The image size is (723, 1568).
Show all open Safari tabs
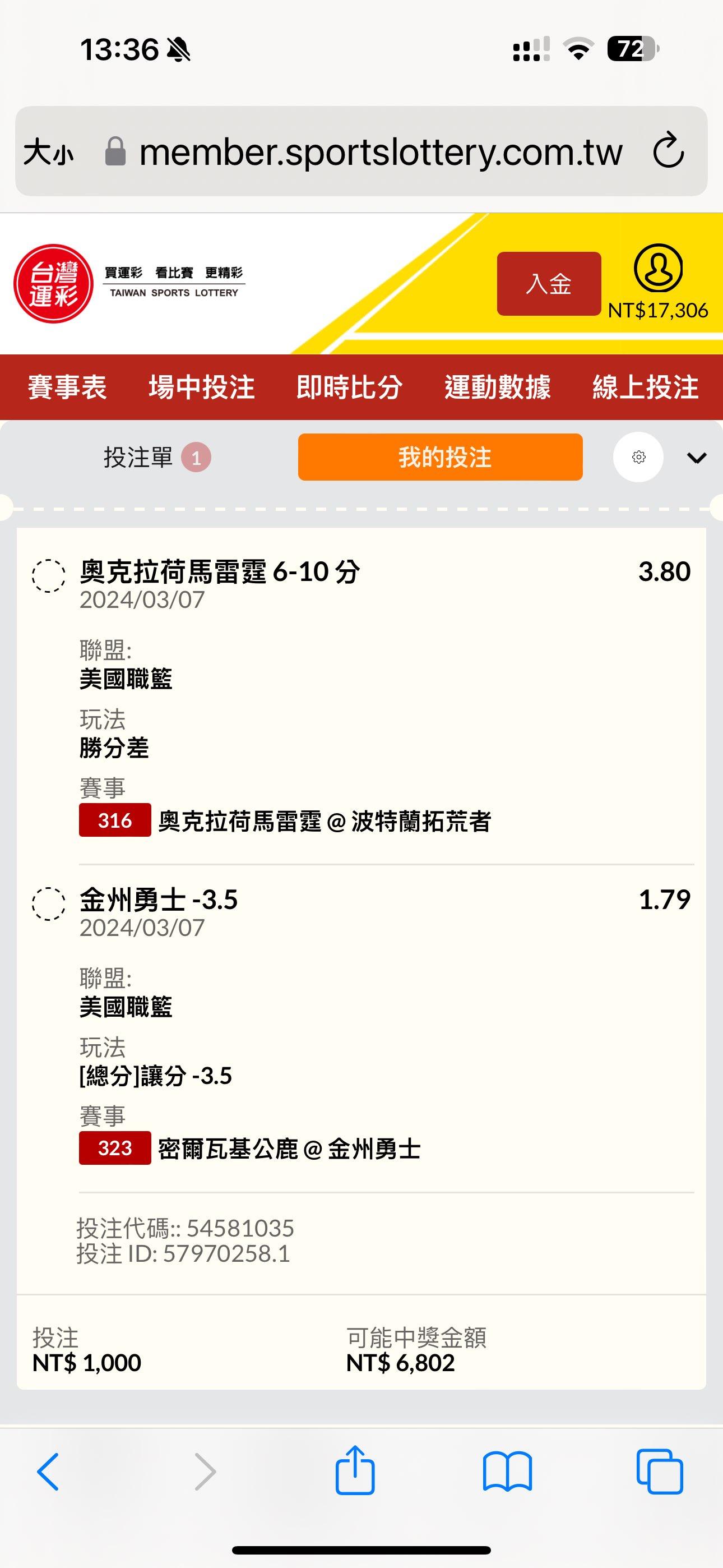(x=659, y=1472)
